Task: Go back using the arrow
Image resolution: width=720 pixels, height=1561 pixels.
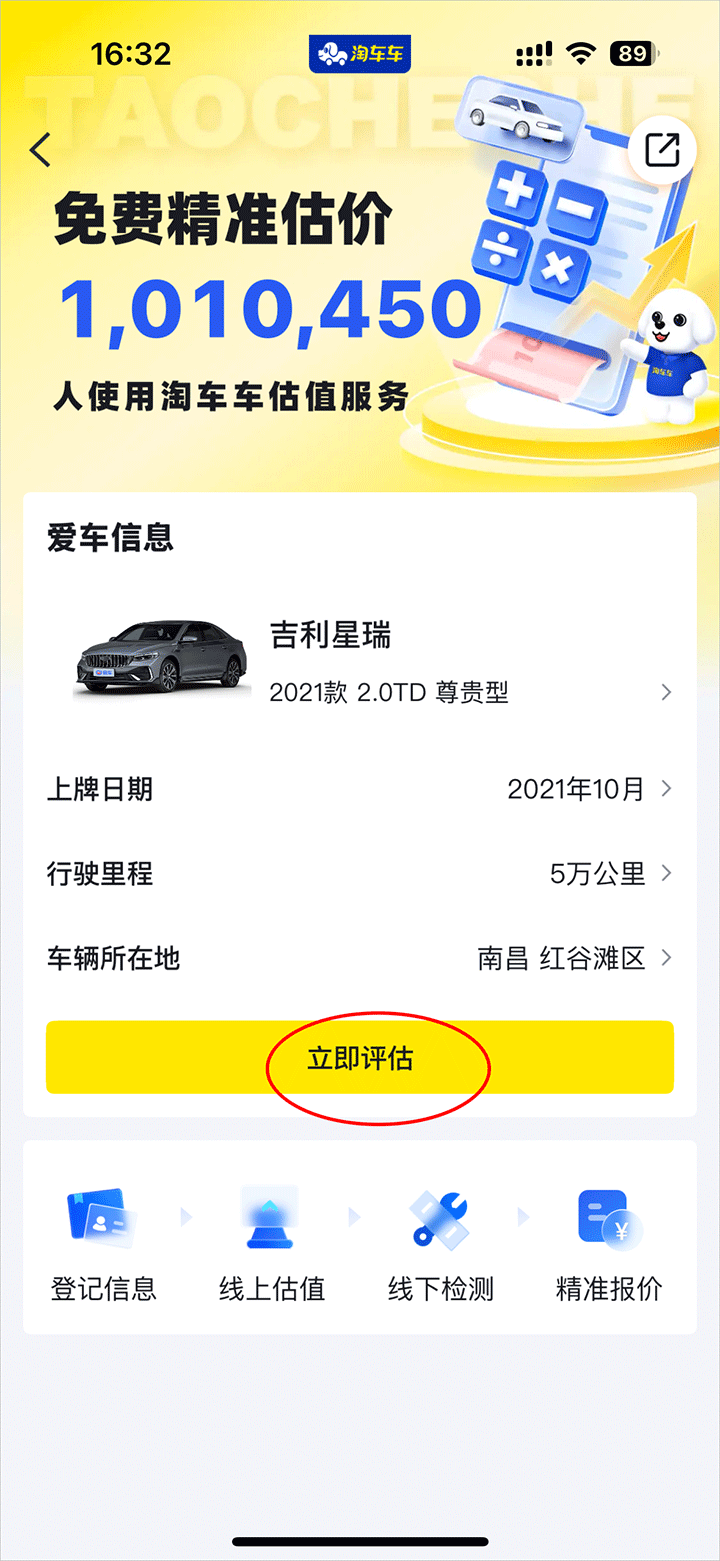Action: pyautogui.click(x=40, y=150)
